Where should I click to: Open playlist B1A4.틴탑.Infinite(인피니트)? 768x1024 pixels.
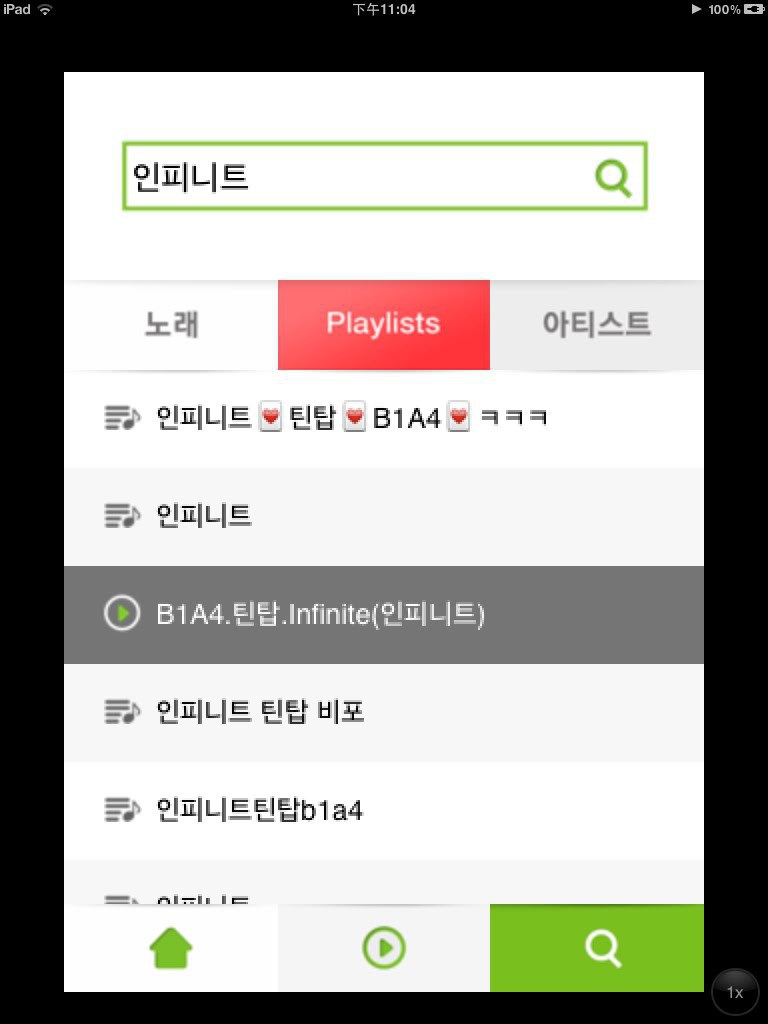tap(384, 614)
